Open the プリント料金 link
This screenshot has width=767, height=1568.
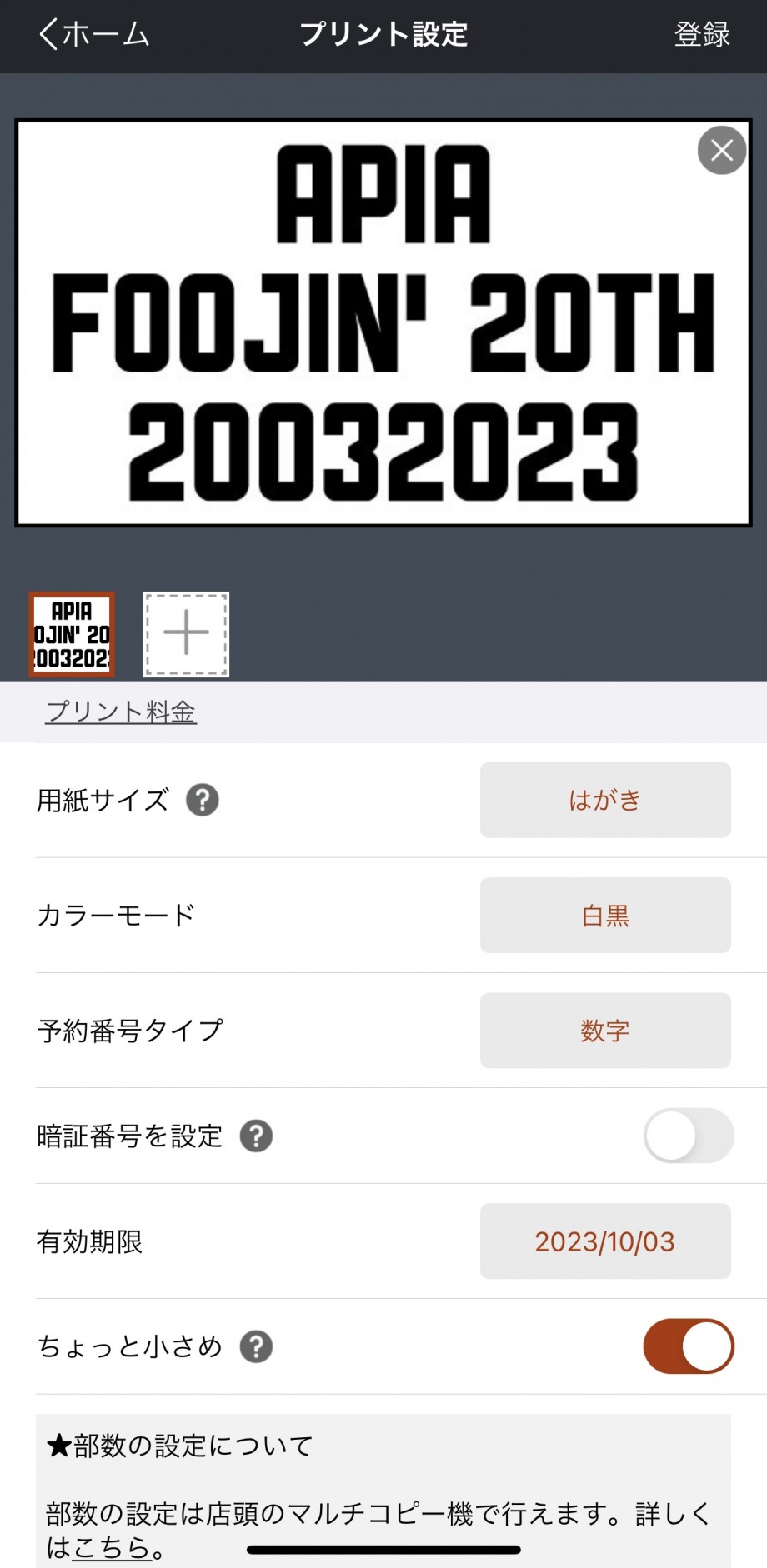coord(121,712)
